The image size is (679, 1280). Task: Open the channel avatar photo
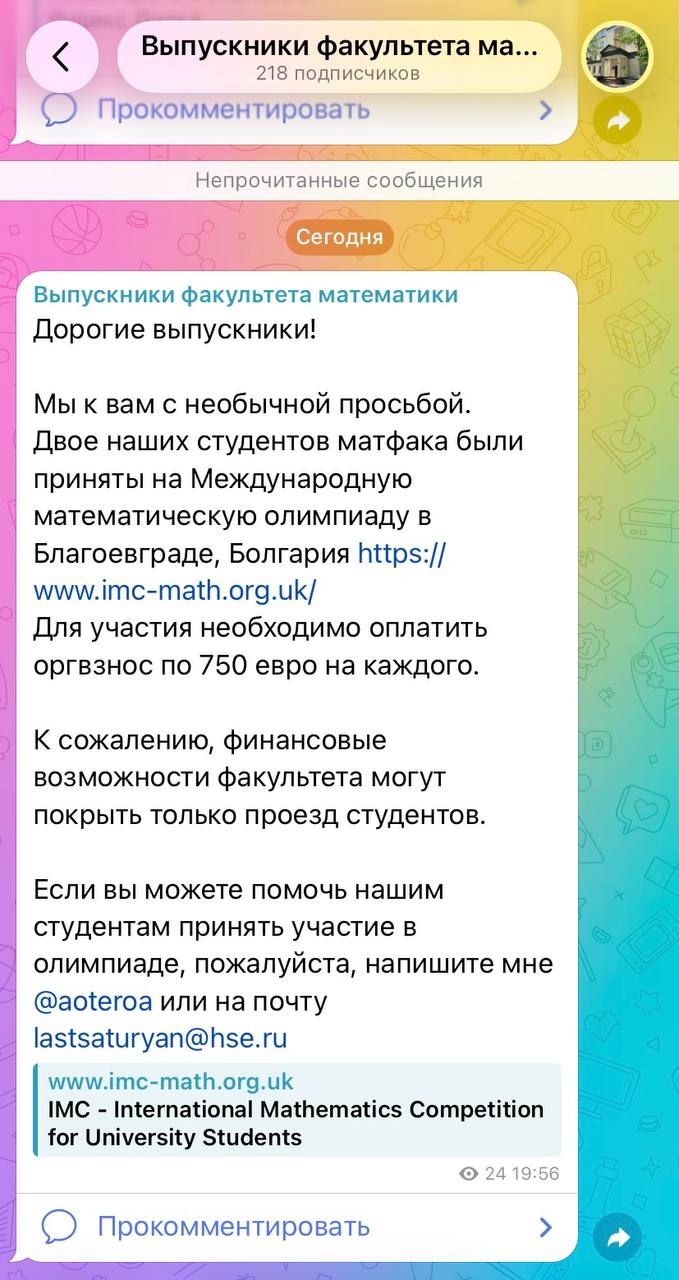click(617, 57)
